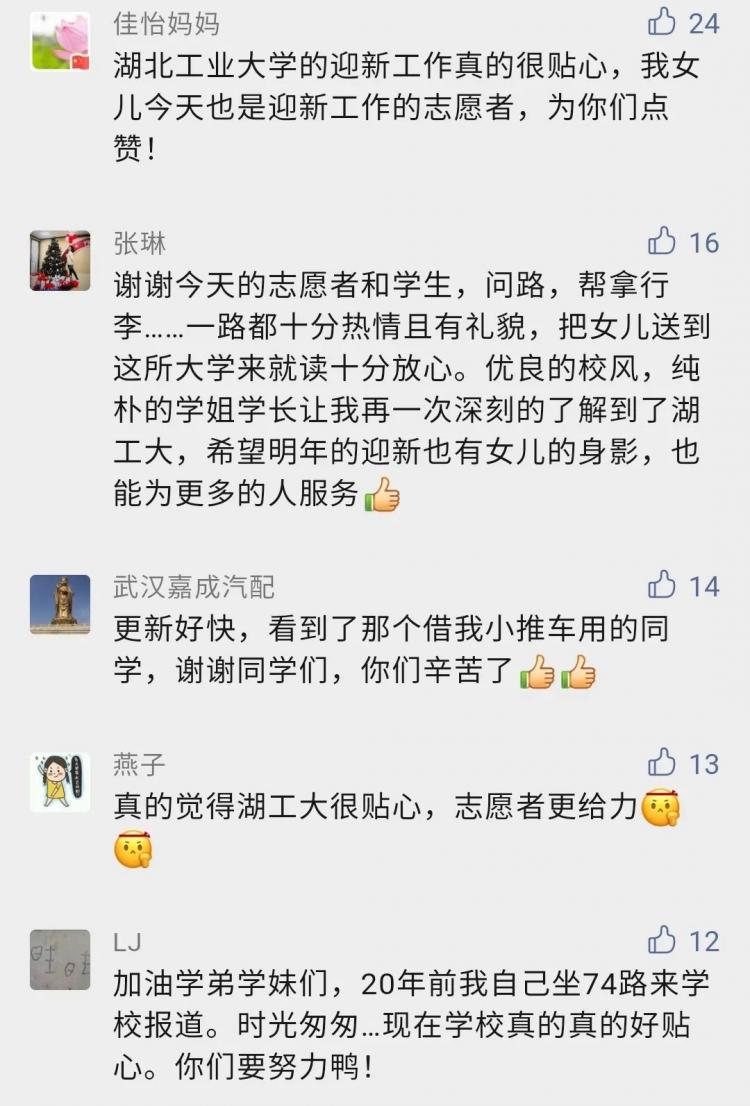The width and height of the screenshot is (750, 1106).
Task: Like the comment posted by LJ
Action: (662, 940)
